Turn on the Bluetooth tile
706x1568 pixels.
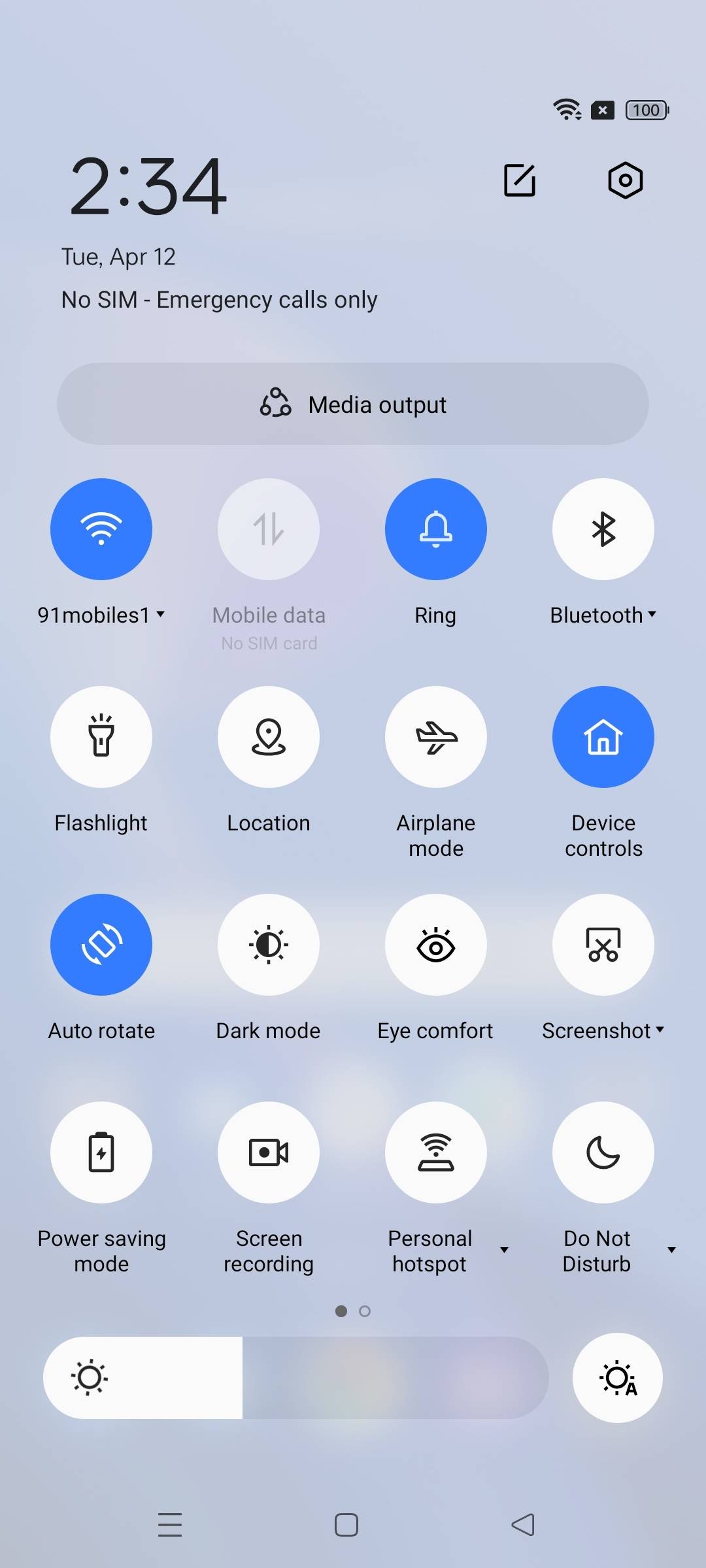603,529
